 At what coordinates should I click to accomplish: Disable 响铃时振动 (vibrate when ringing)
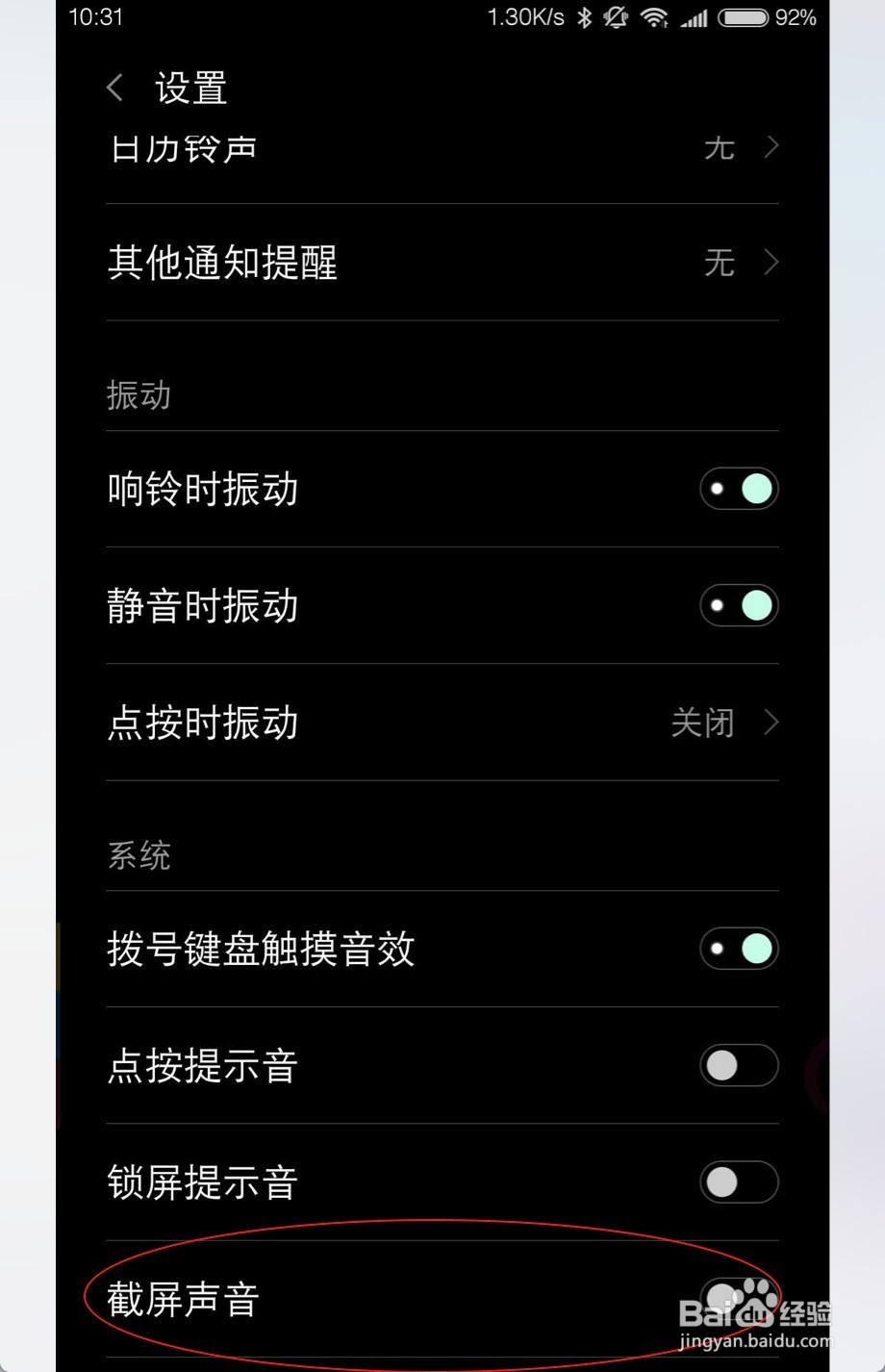point(738,489)
